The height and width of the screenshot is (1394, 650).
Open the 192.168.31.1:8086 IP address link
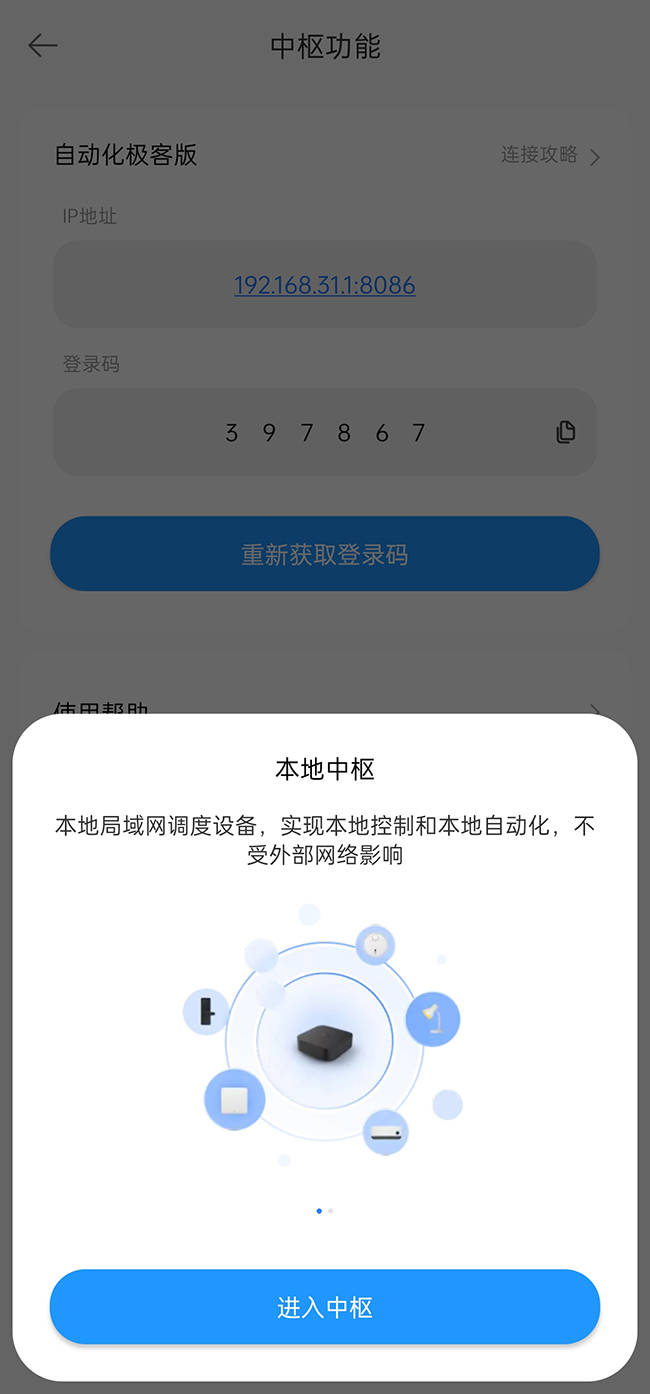(x=324, y=285)
